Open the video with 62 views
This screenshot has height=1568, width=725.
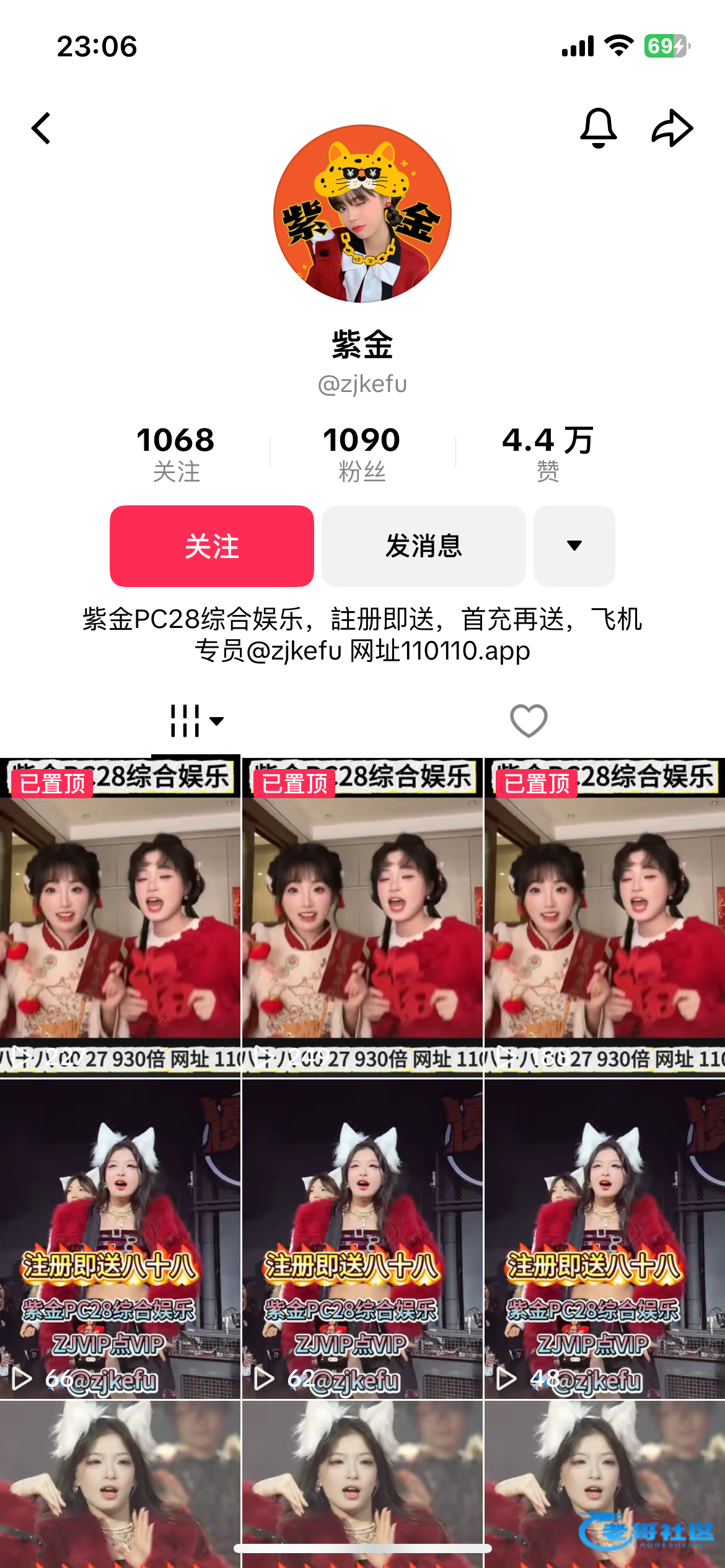(x=362, y=1239)
